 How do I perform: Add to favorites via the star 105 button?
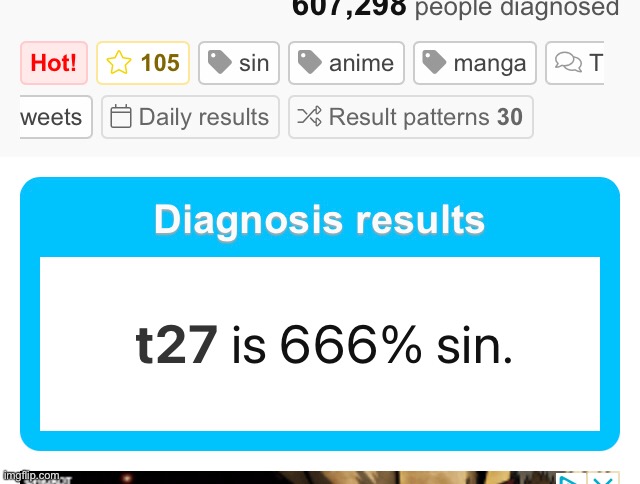point(143,63)
